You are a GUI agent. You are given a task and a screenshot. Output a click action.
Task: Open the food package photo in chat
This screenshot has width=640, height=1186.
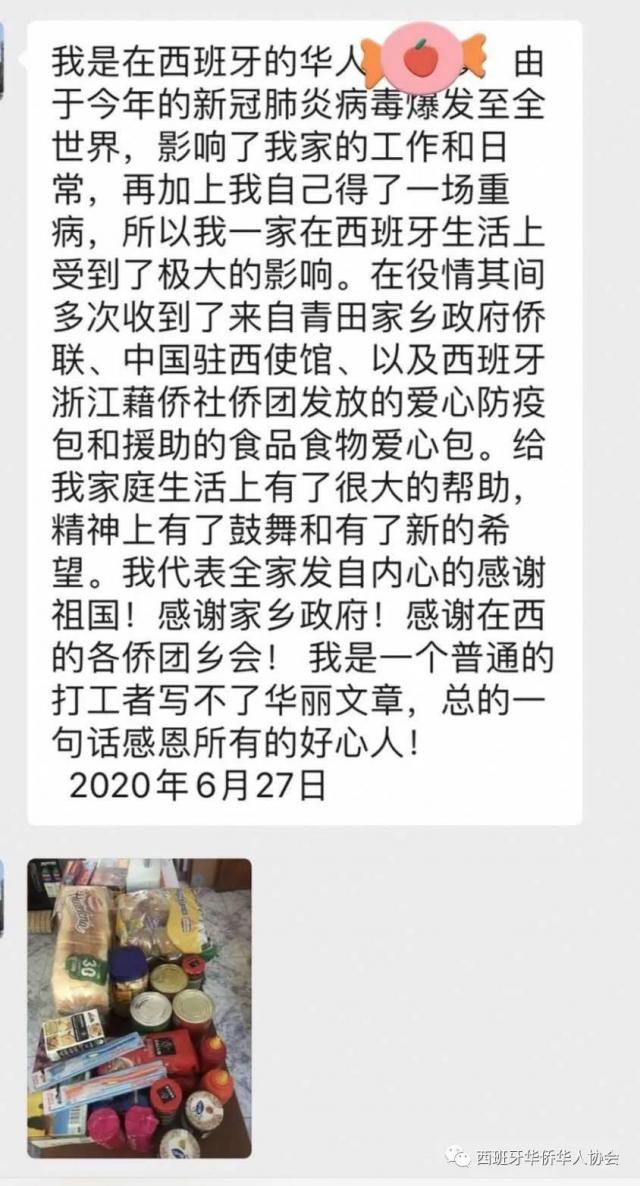click(x=139, y=1006)
